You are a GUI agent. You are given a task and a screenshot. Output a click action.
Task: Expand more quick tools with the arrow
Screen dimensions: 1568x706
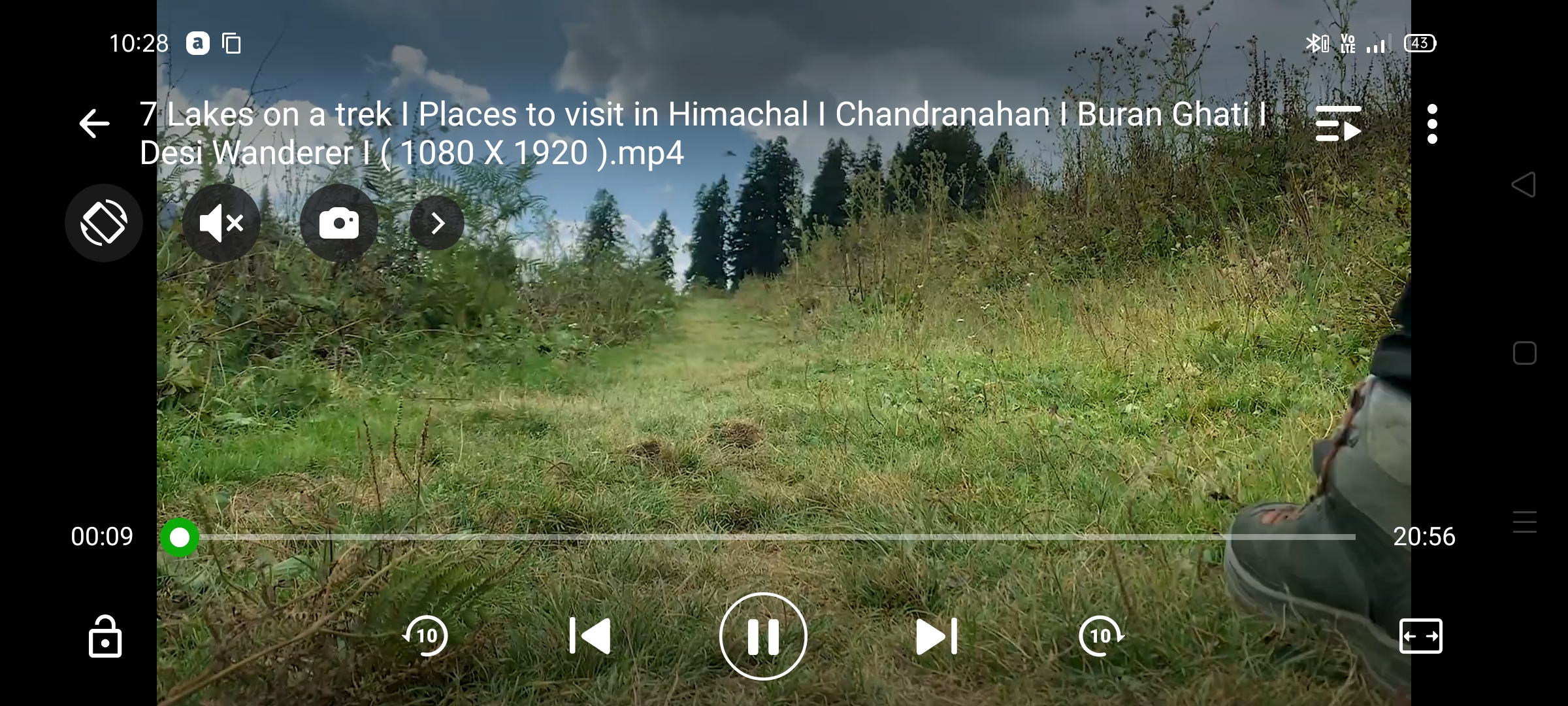pos(437,224)
